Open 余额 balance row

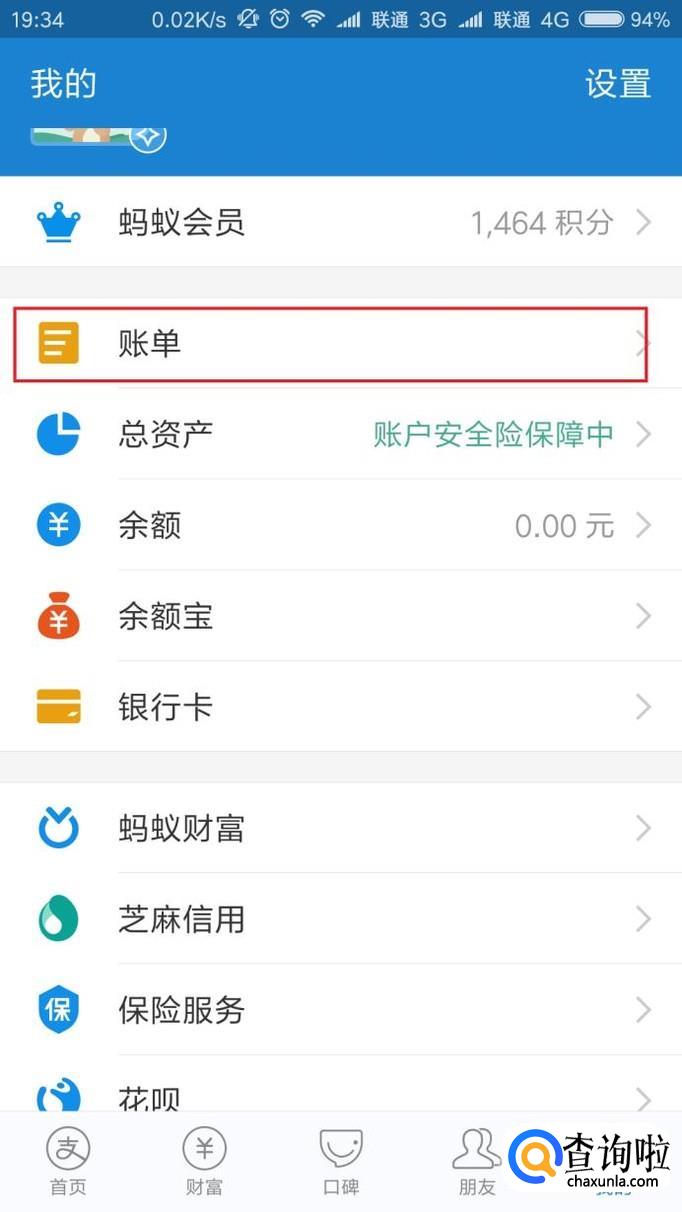tap(340, 525)
